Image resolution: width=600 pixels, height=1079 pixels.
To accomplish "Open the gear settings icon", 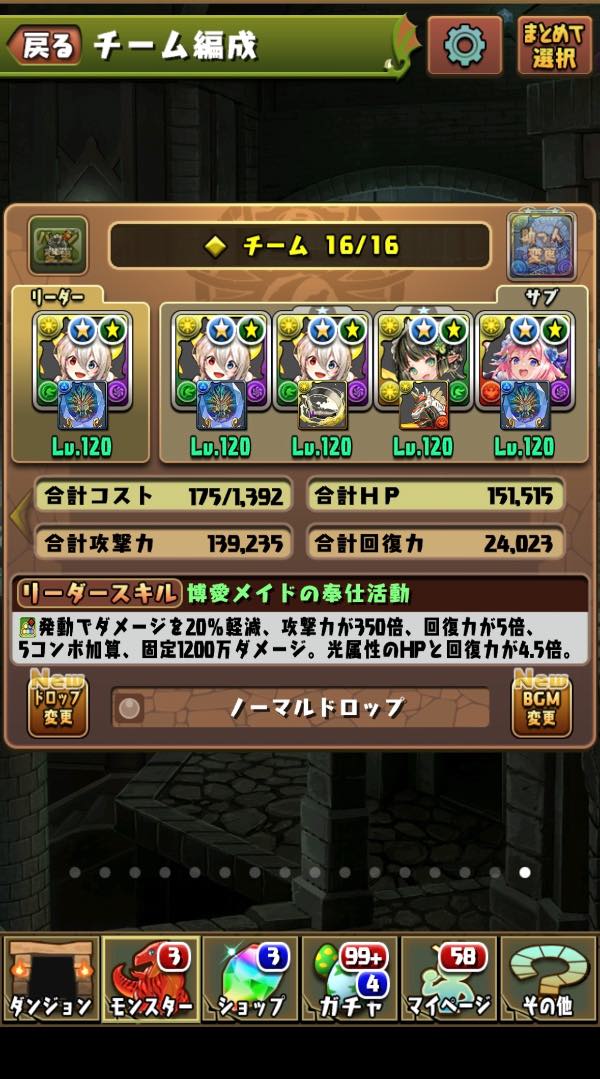I will click(465, 45).
